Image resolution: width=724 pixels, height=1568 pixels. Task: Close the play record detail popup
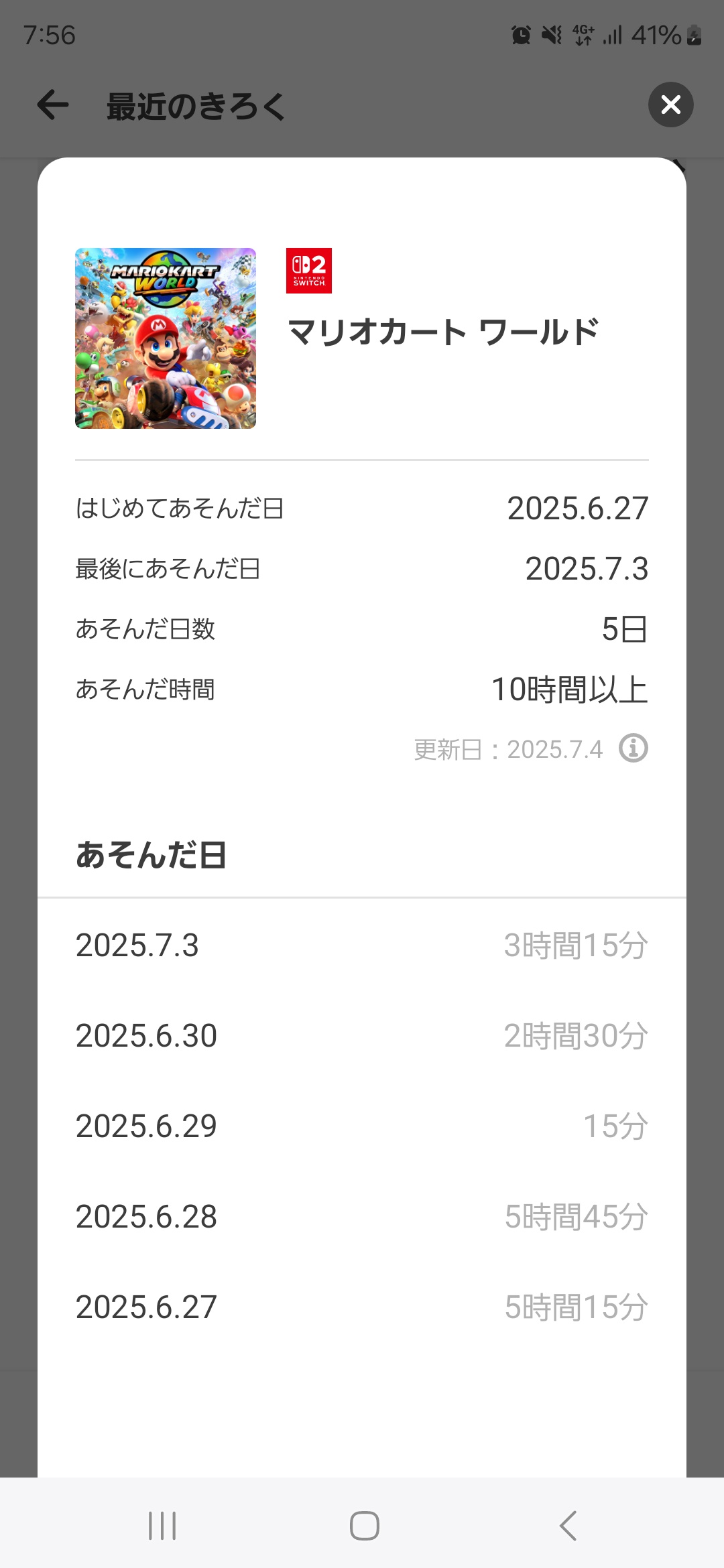[x=670, y=105]
